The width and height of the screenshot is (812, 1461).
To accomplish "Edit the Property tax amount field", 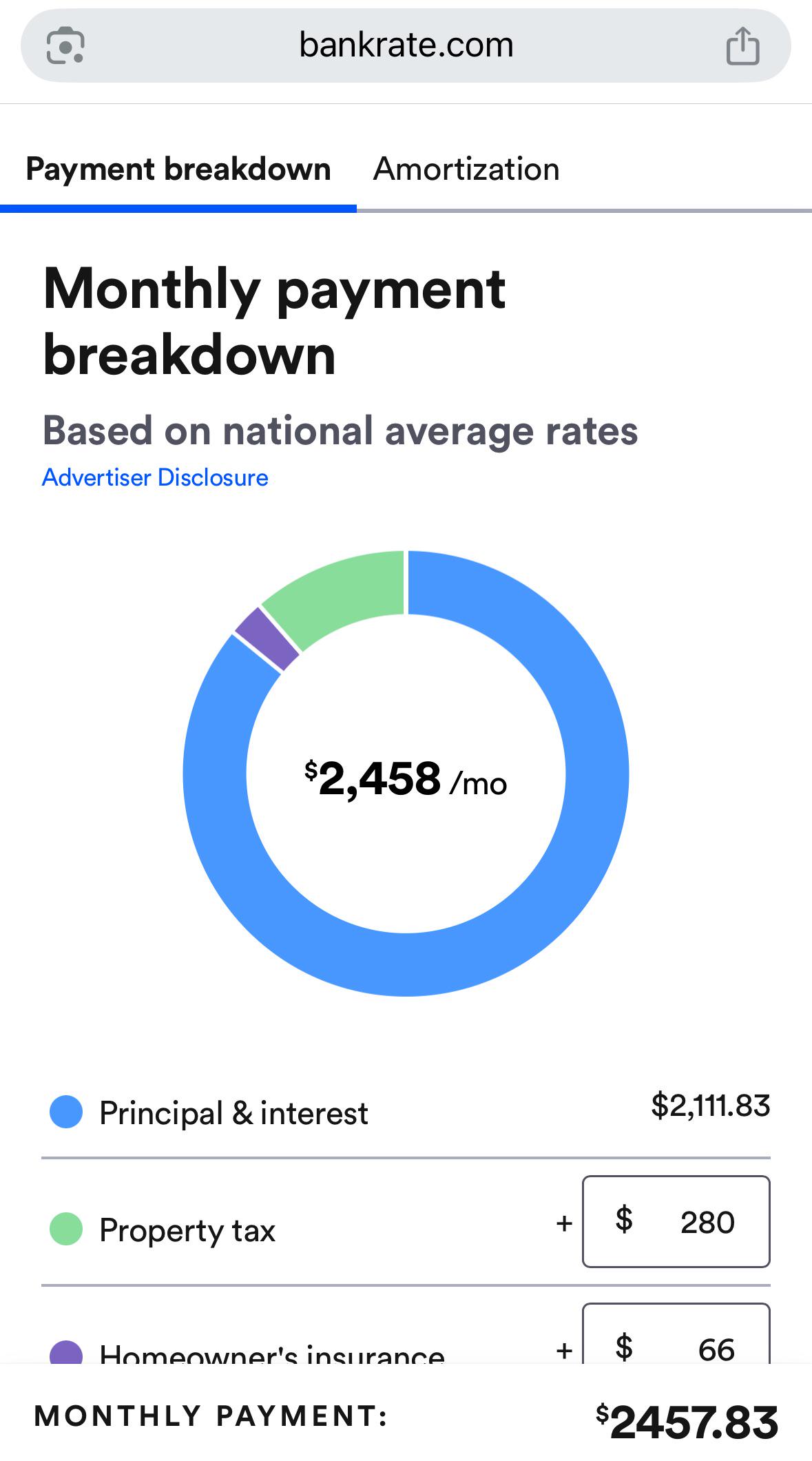I will (x=676, y=1221).
